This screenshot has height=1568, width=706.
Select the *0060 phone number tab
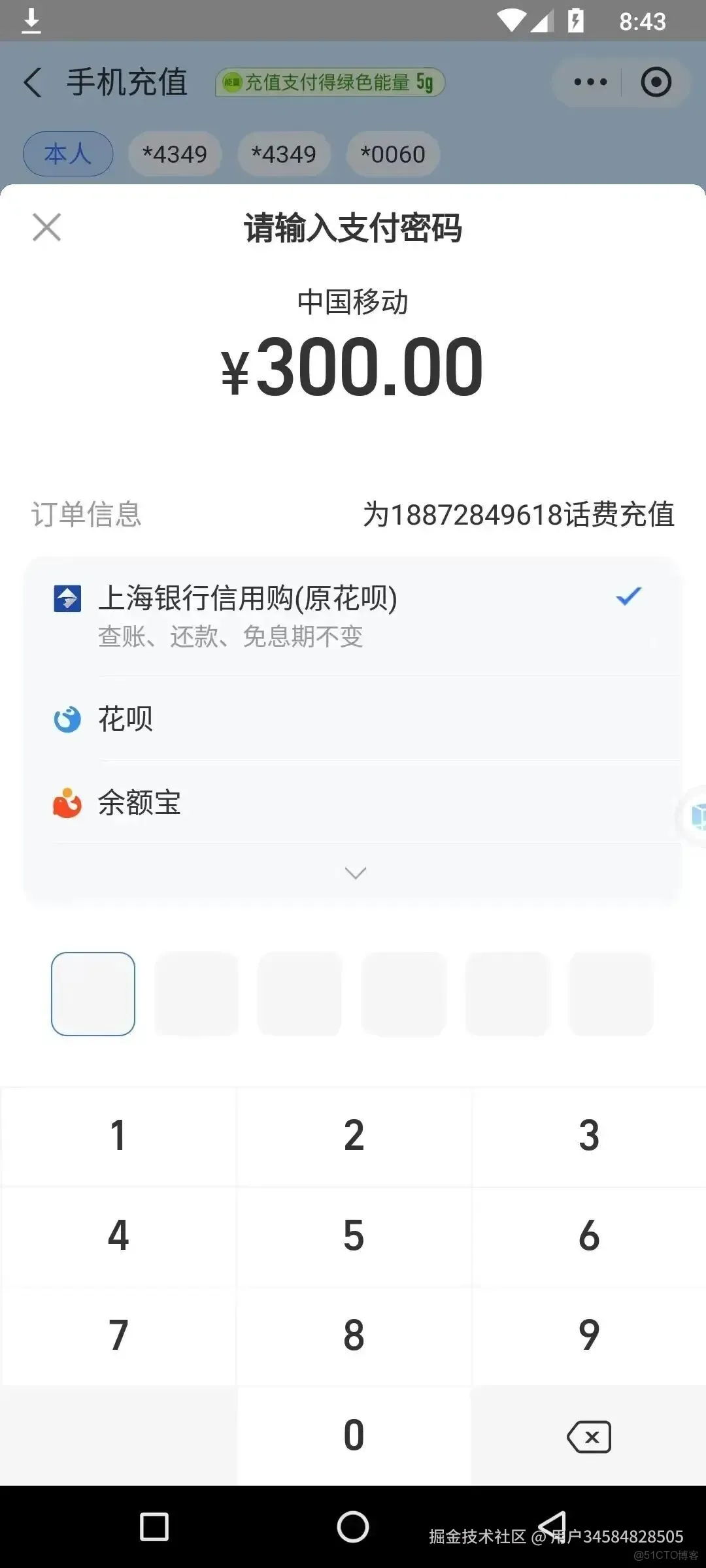pos(392,154)
